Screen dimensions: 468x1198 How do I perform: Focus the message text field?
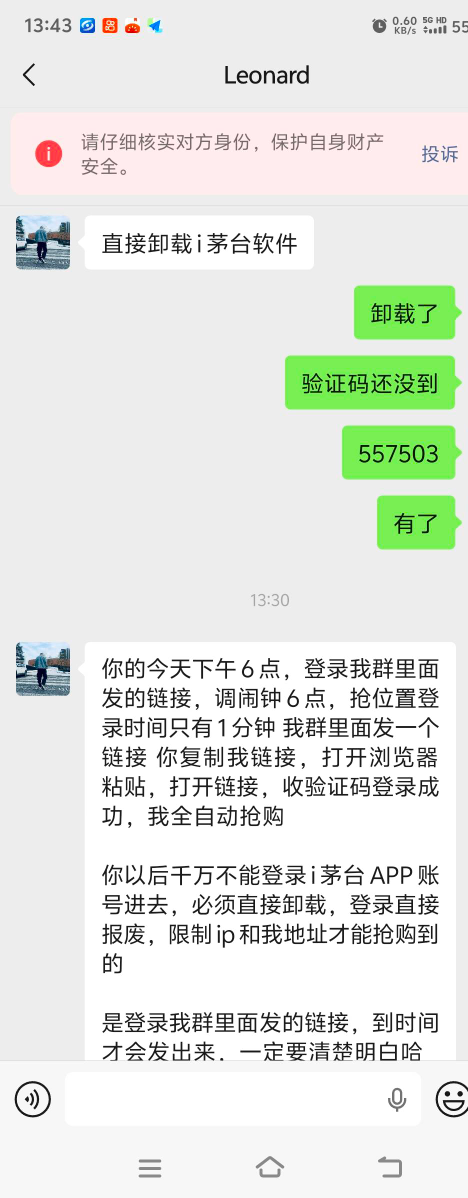[243, 1099]
